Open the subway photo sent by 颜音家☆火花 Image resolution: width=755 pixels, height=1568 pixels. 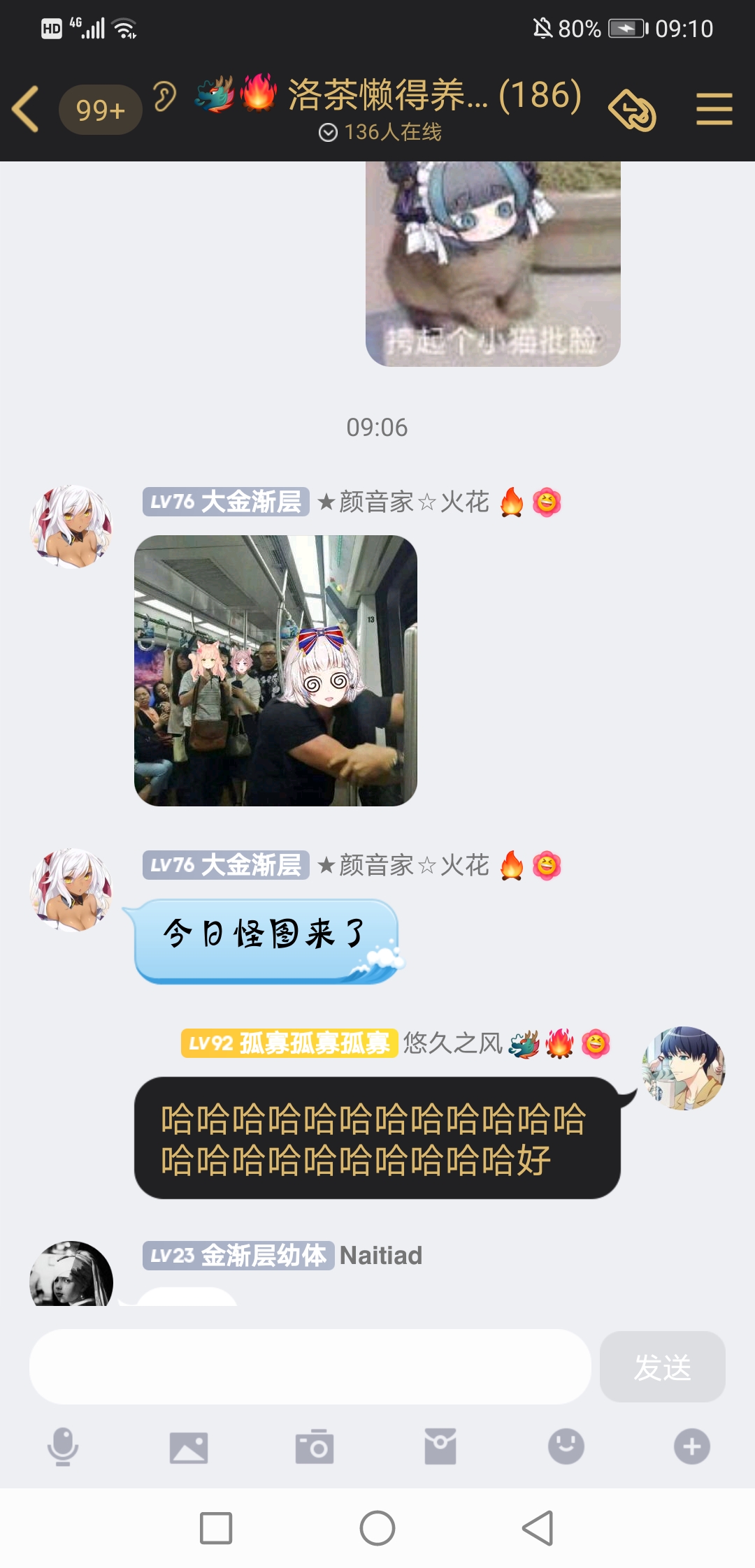coord(275,670)
